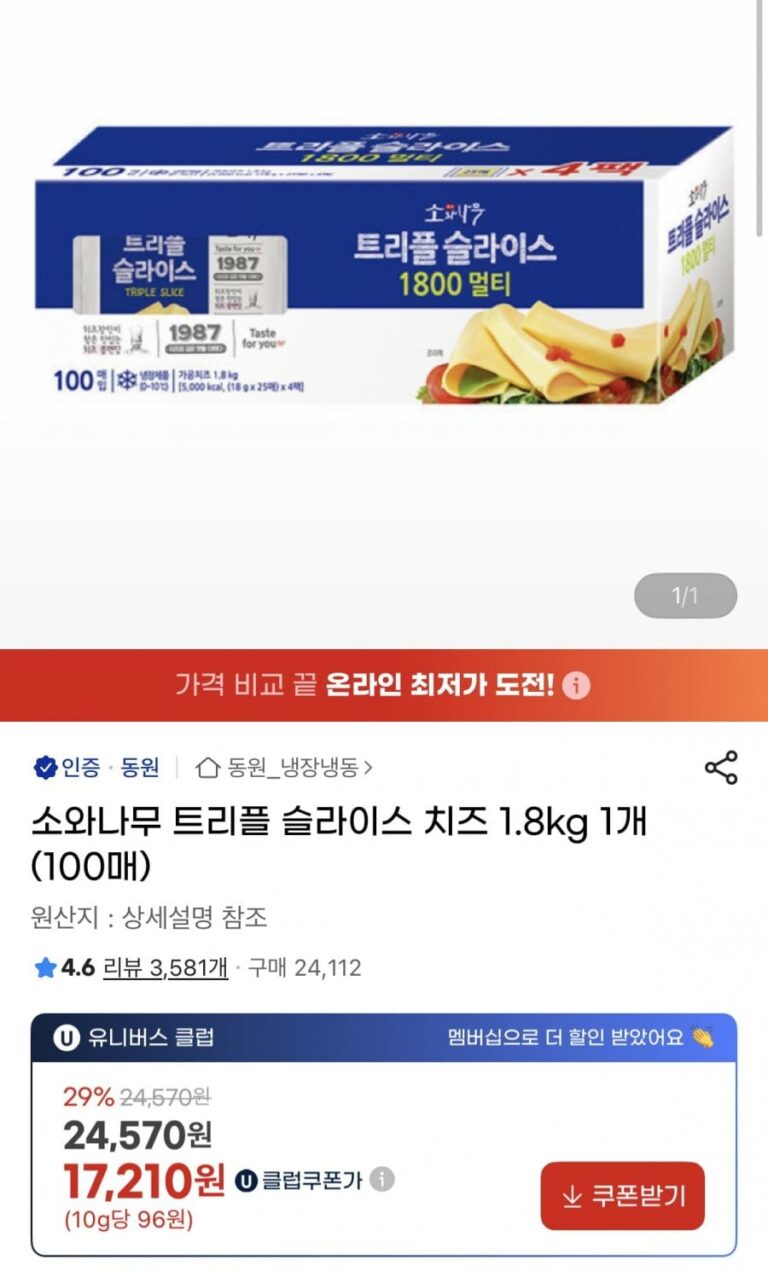
Task: Tap the 쿠폰받기 coupon button
Action: (x=622, y=1196)
